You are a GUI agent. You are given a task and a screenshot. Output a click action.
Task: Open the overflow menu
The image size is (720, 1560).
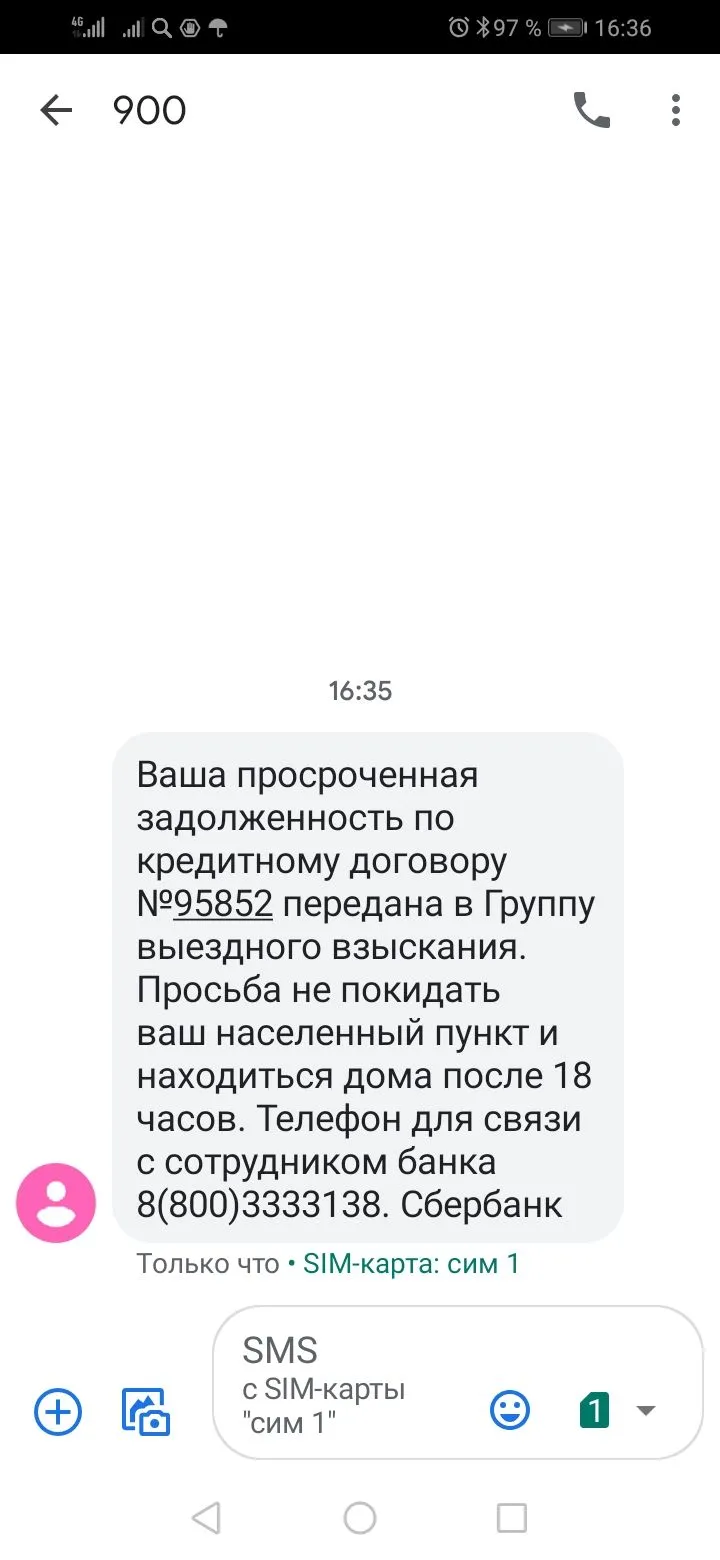click(676, 110)
